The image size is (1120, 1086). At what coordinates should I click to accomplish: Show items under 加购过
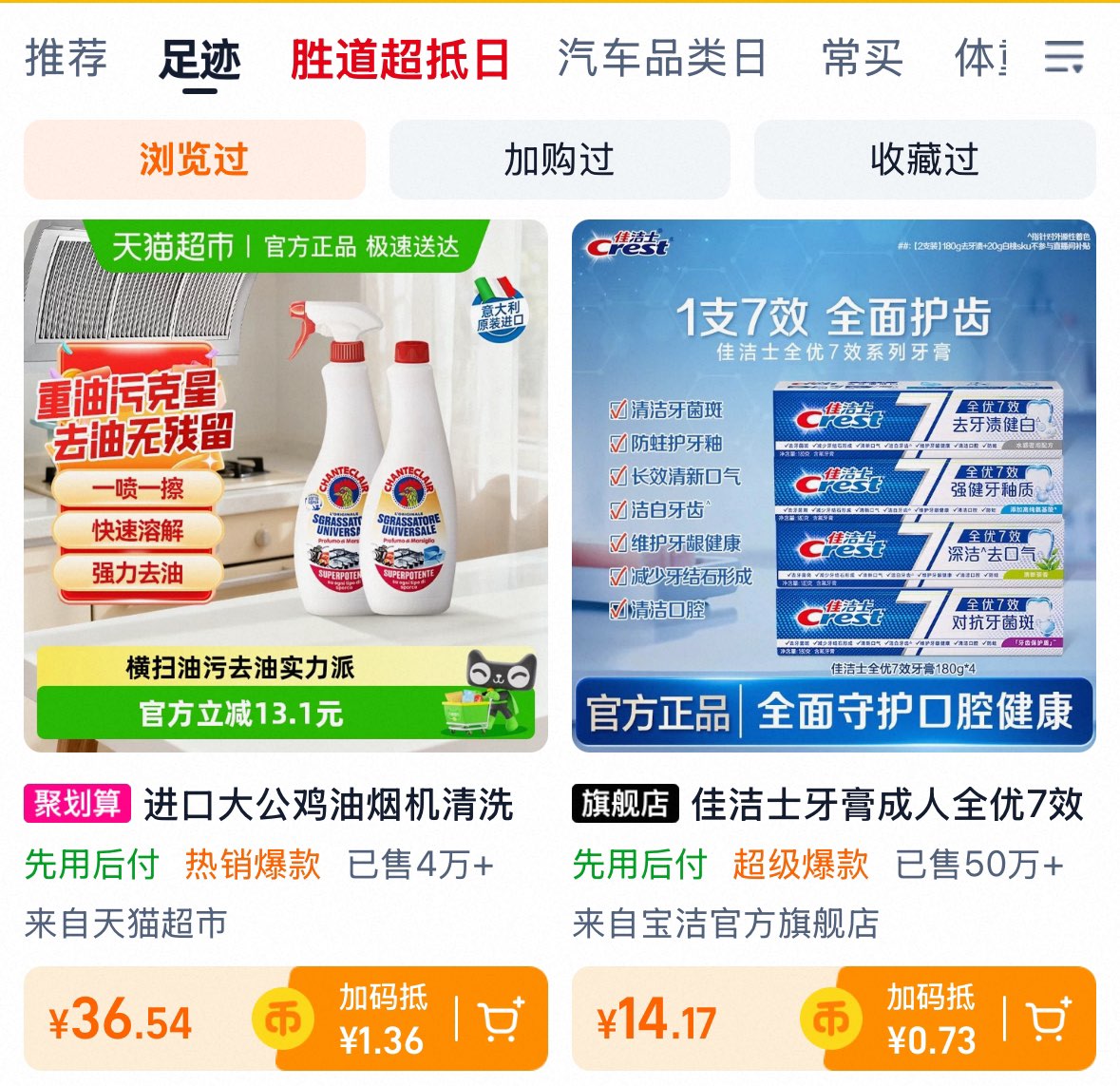point(560,160)
